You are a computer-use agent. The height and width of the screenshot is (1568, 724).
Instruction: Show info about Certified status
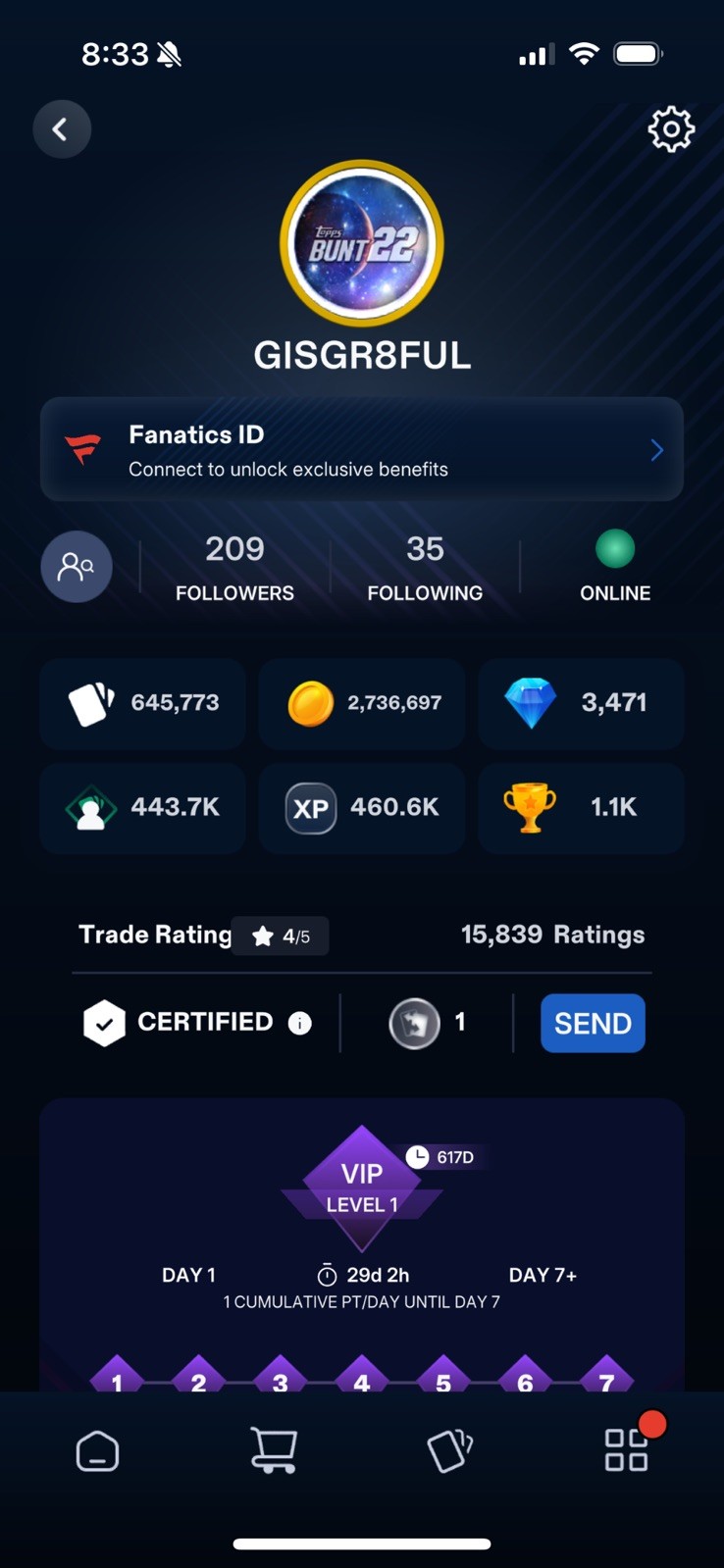300,1024
